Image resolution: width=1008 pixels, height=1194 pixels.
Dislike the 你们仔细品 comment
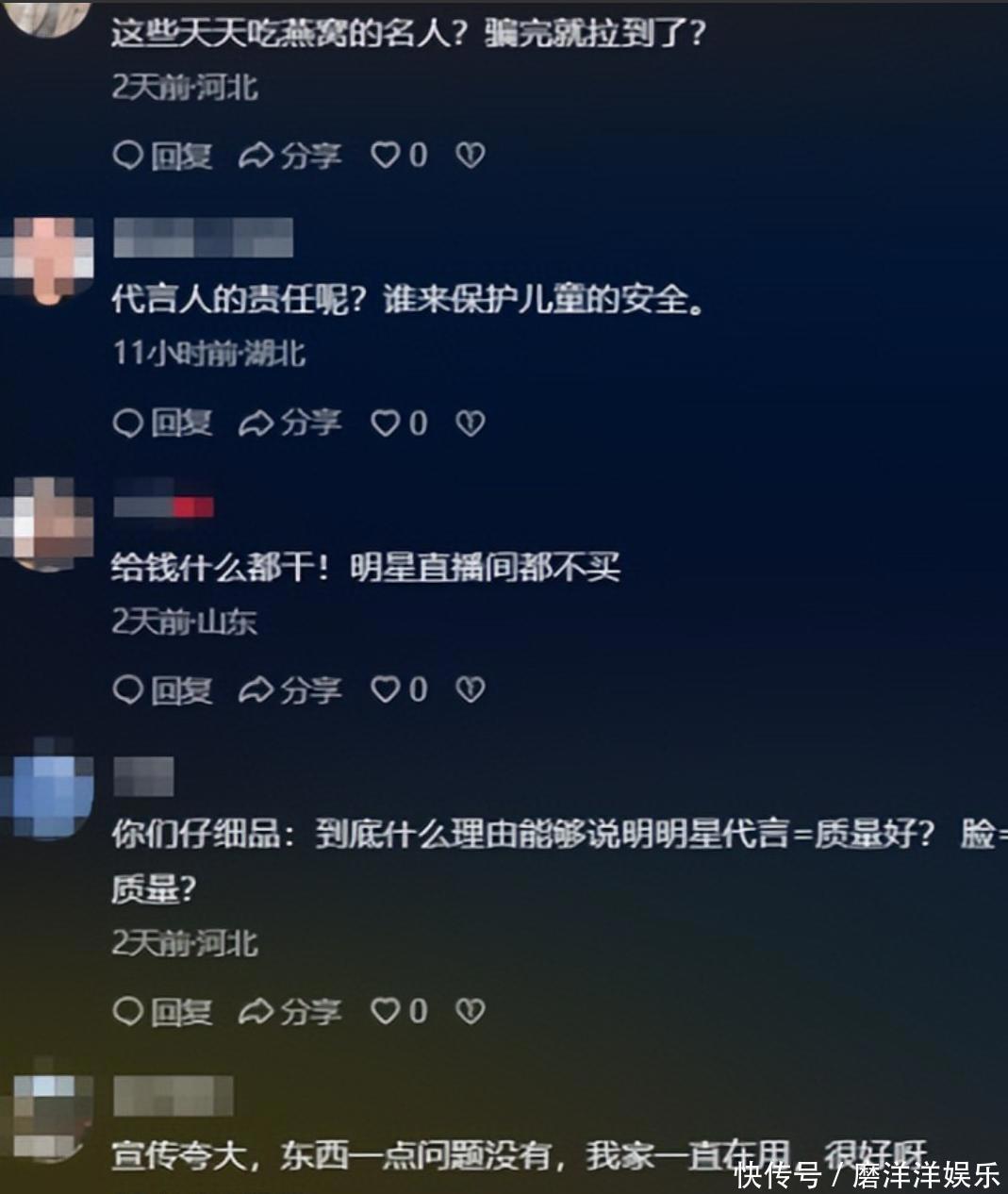tap(470, 1012)
